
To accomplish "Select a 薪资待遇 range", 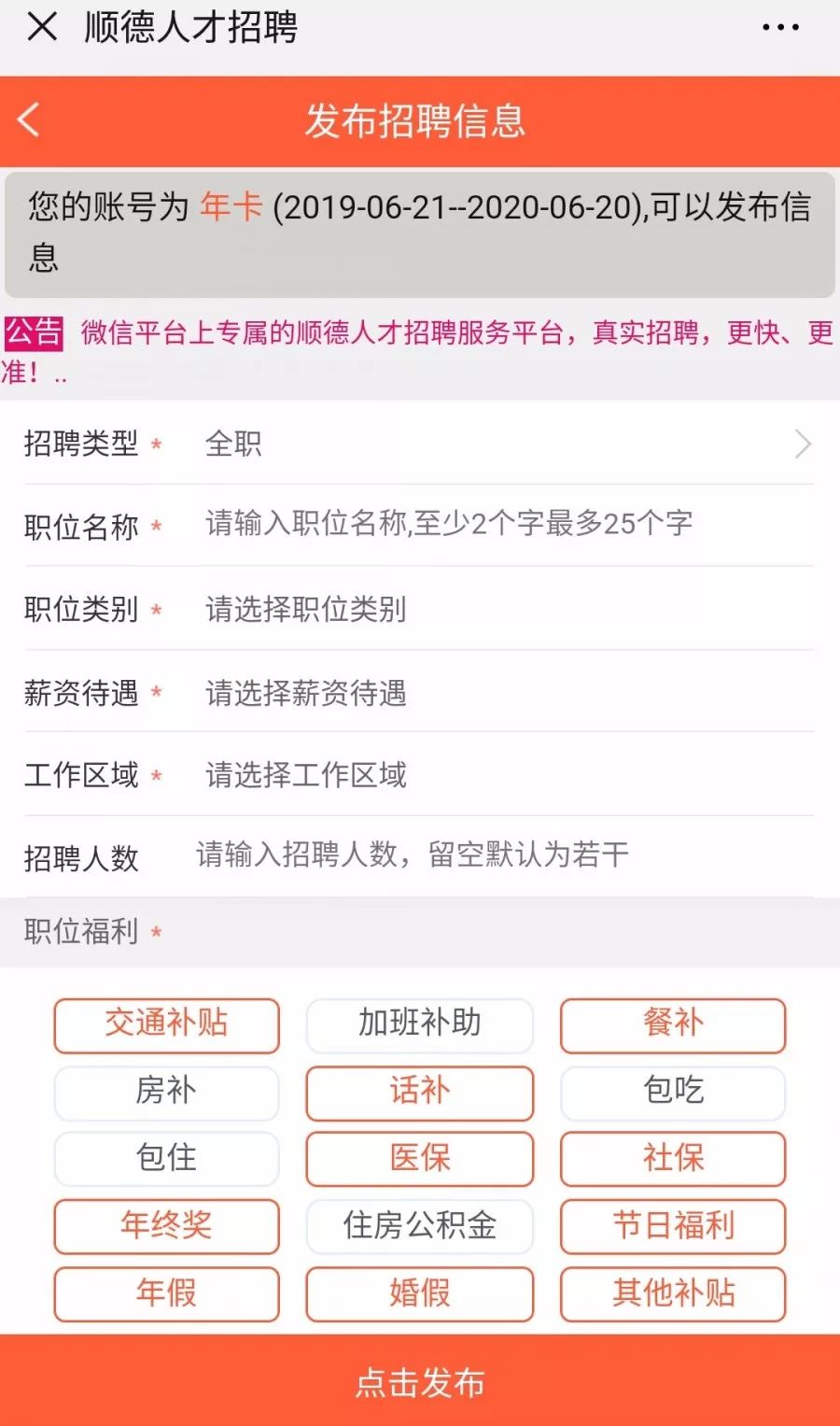I will [504, 693].
